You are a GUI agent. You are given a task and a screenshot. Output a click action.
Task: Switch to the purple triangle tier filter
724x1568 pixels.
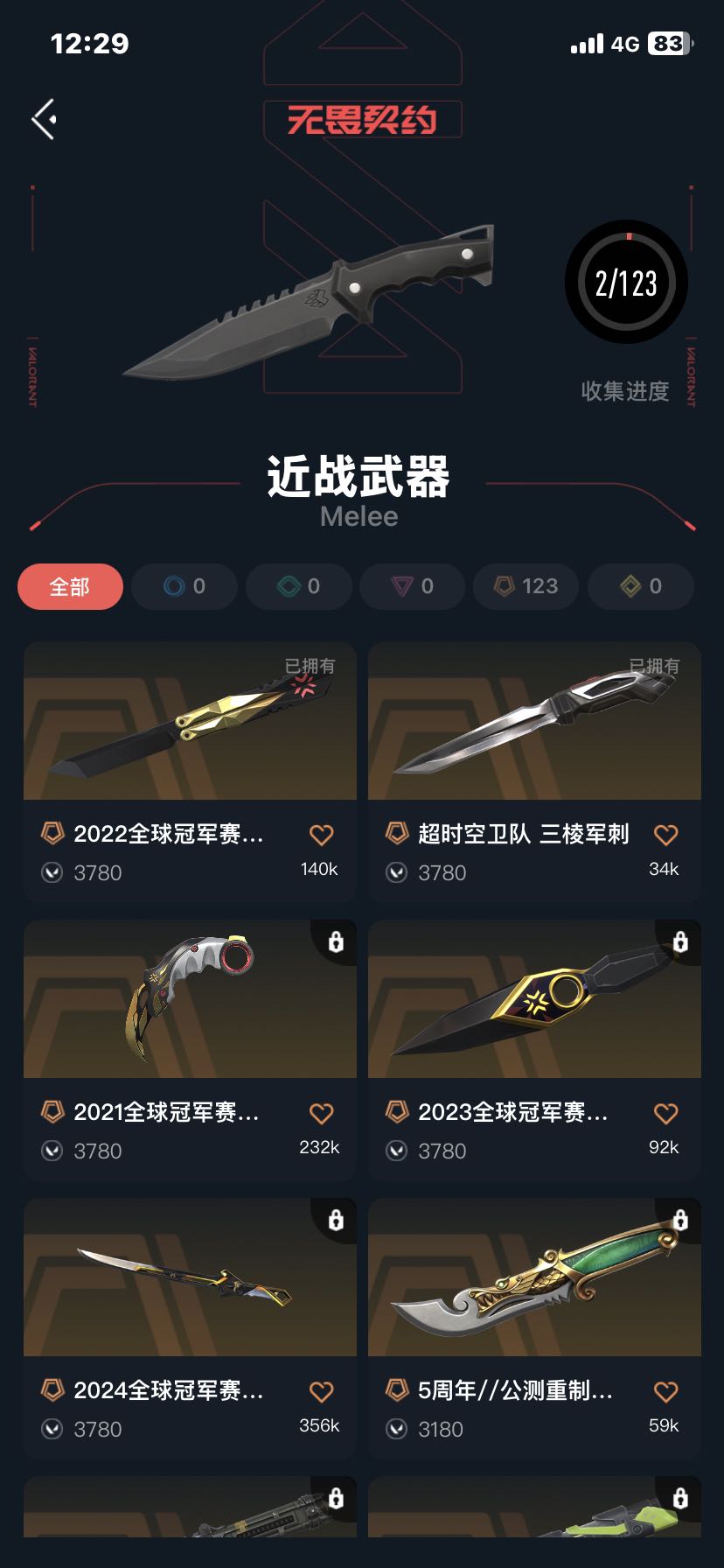413,586
